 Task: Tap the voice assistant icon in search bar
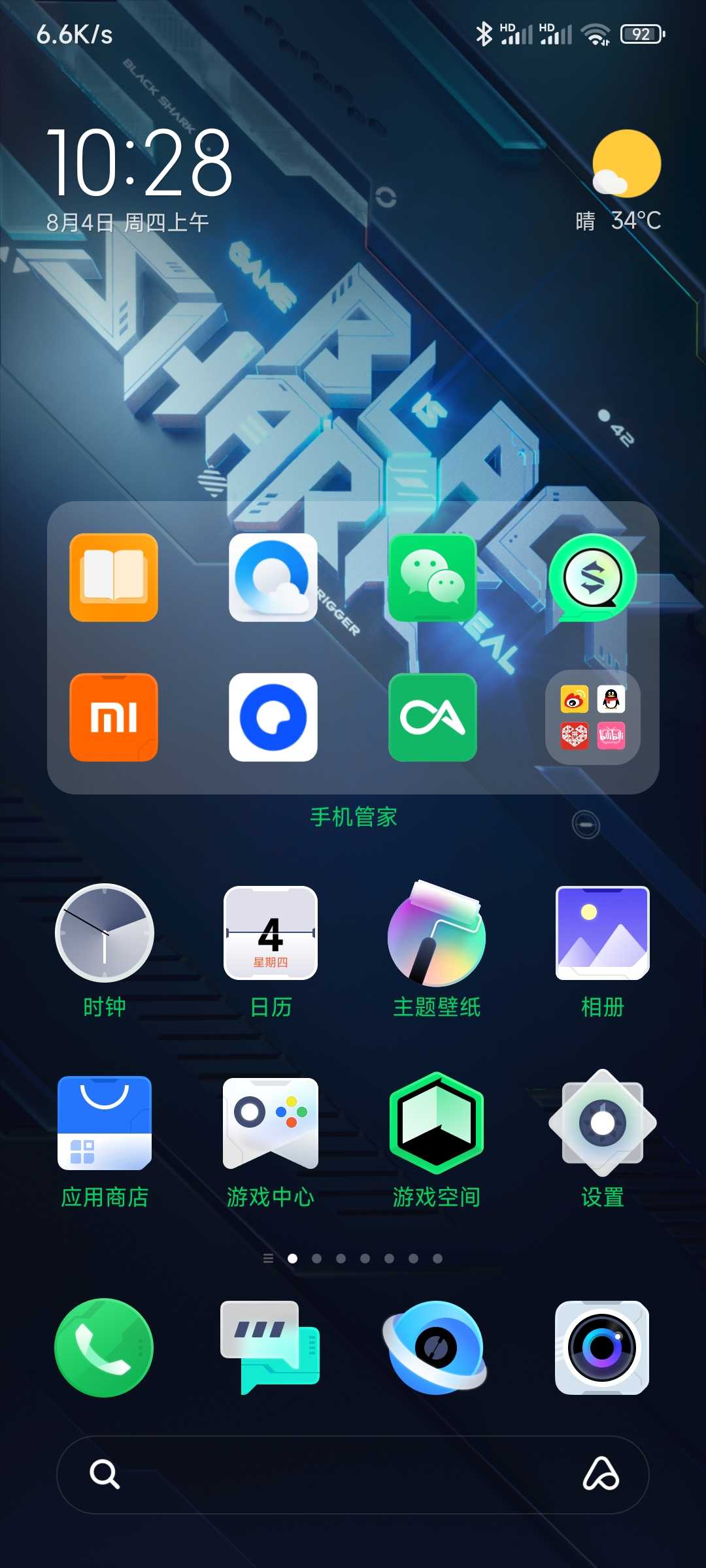point(601,1475)
